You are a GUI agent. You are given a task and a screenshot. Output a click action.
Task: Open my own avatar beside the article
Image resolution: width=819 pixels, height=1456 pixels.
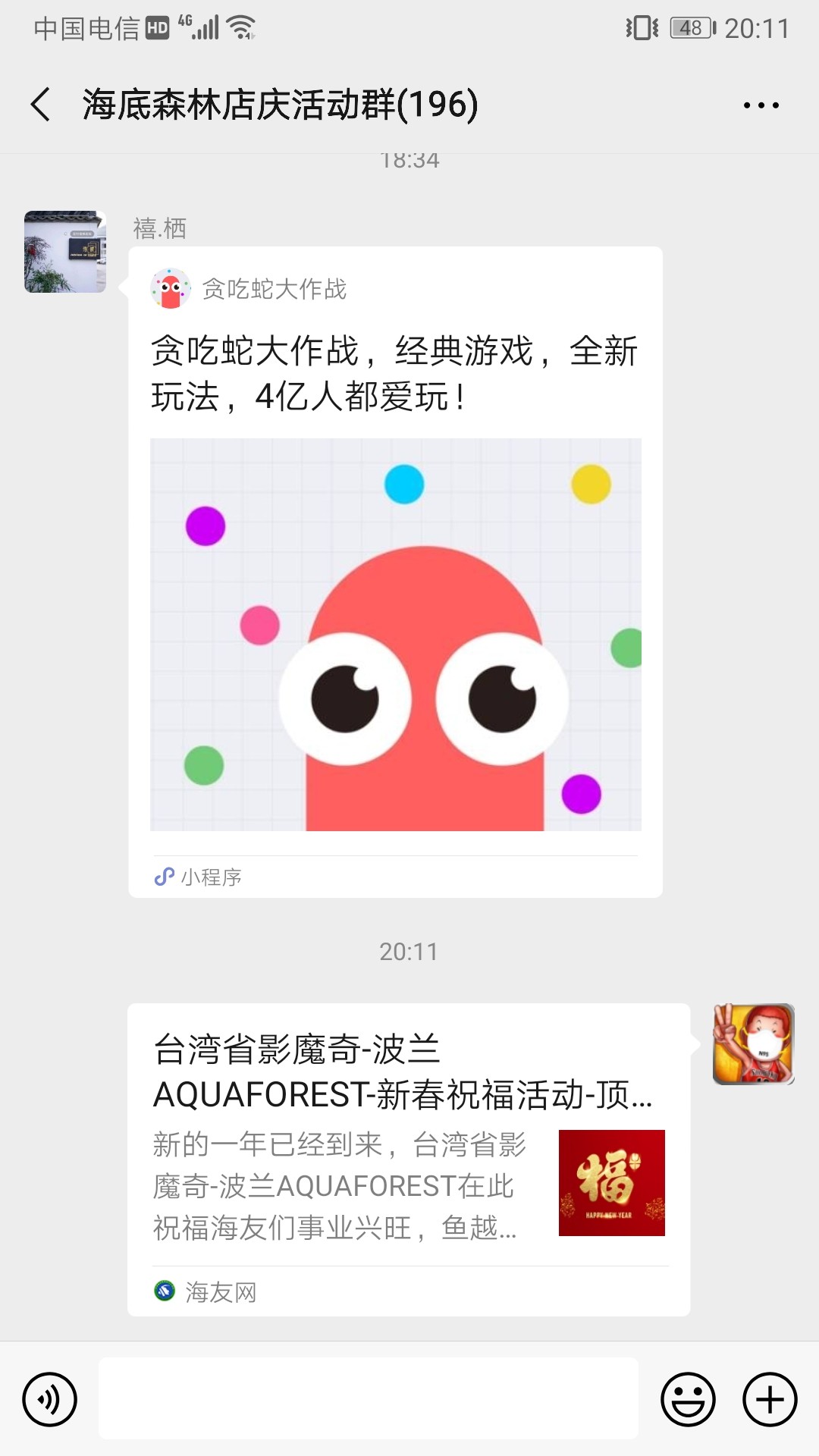[753, 1044]
